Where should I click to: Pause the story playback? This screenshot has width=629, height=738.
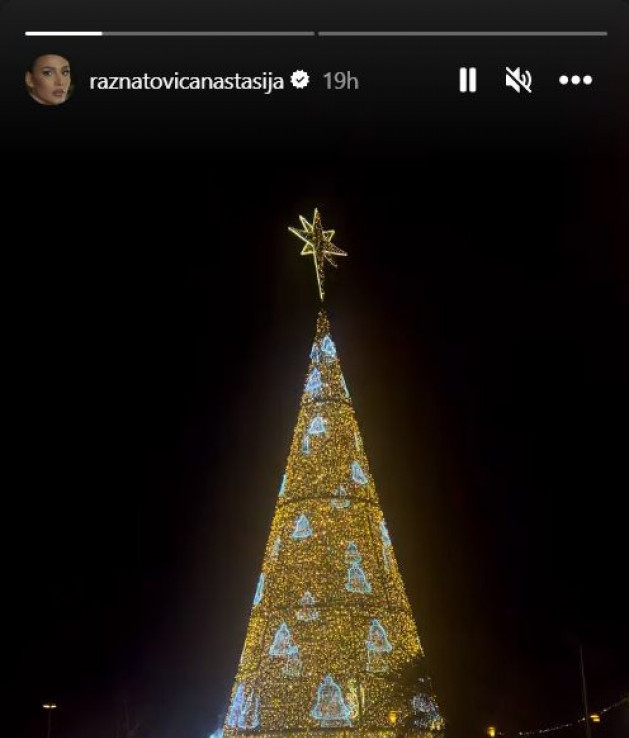pyautogui.click(x=467, y=81)
